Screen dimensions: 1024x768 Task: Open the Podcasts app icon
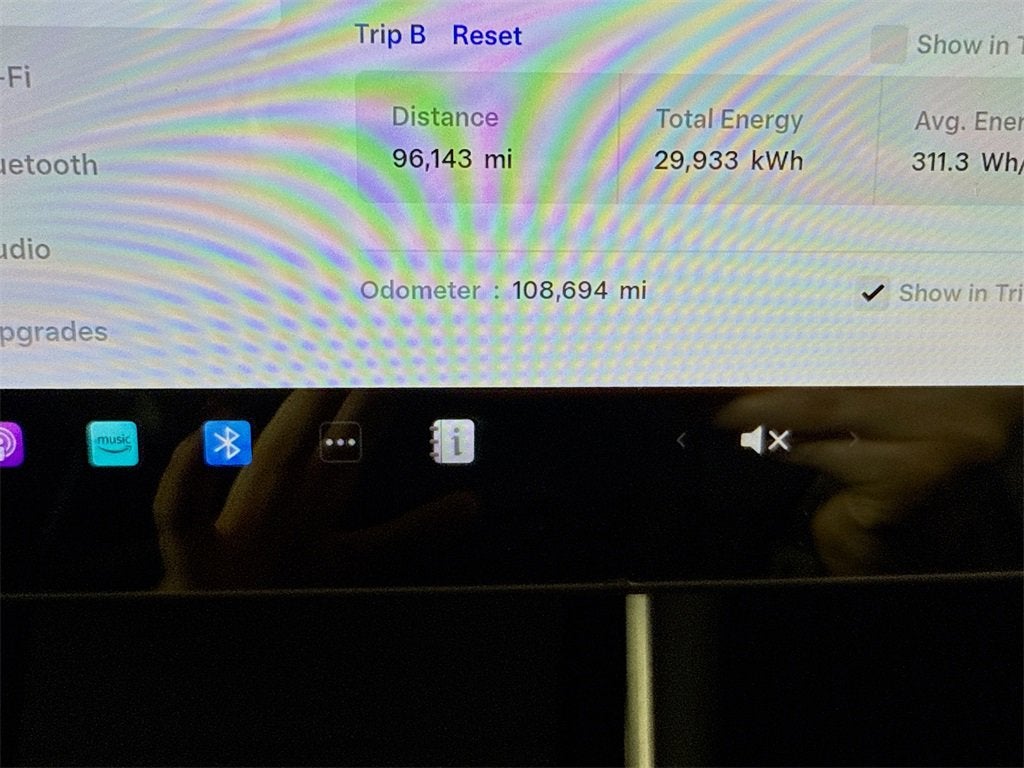coord(8,443)
